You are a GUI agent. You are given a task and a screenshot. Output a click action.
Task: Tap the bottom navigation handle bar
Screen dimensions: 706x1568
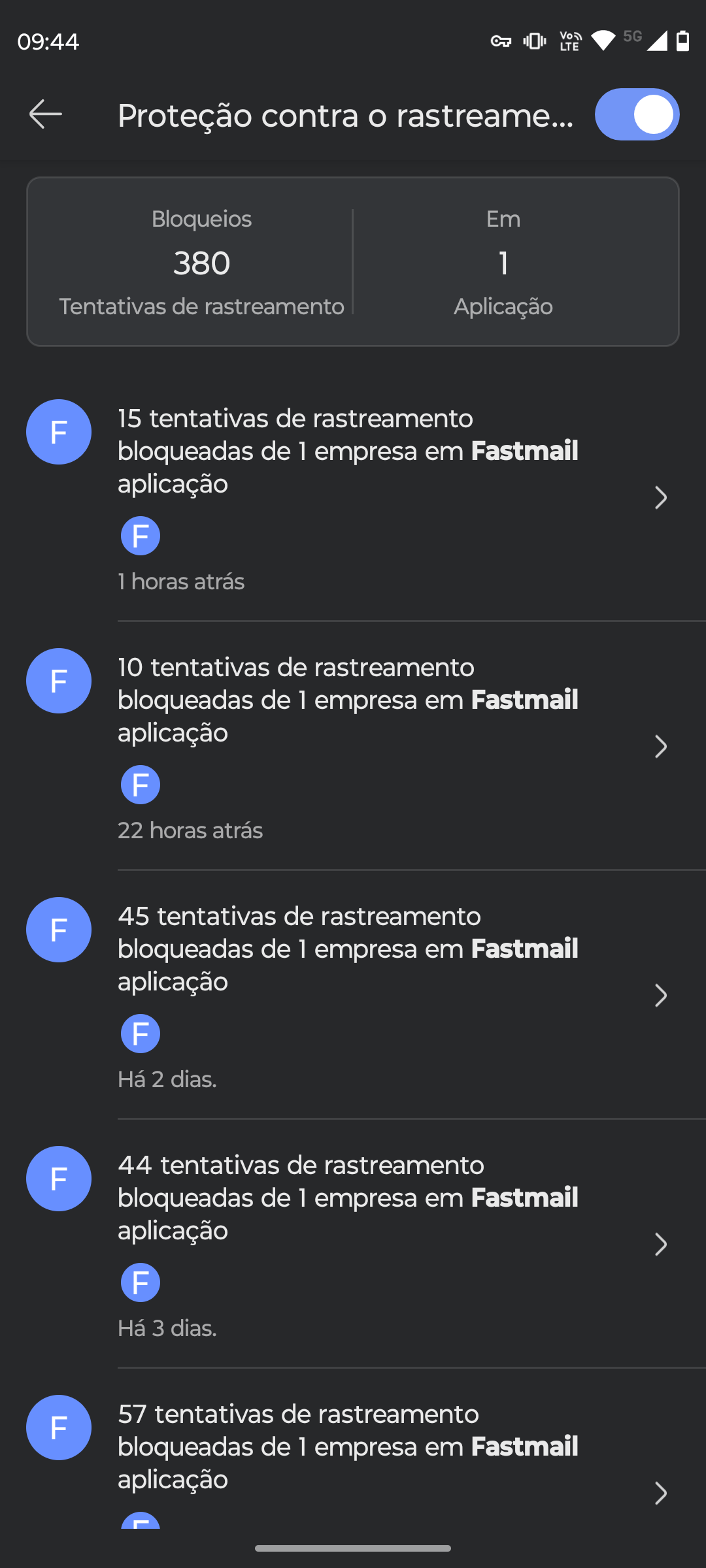coord(353,1547)
